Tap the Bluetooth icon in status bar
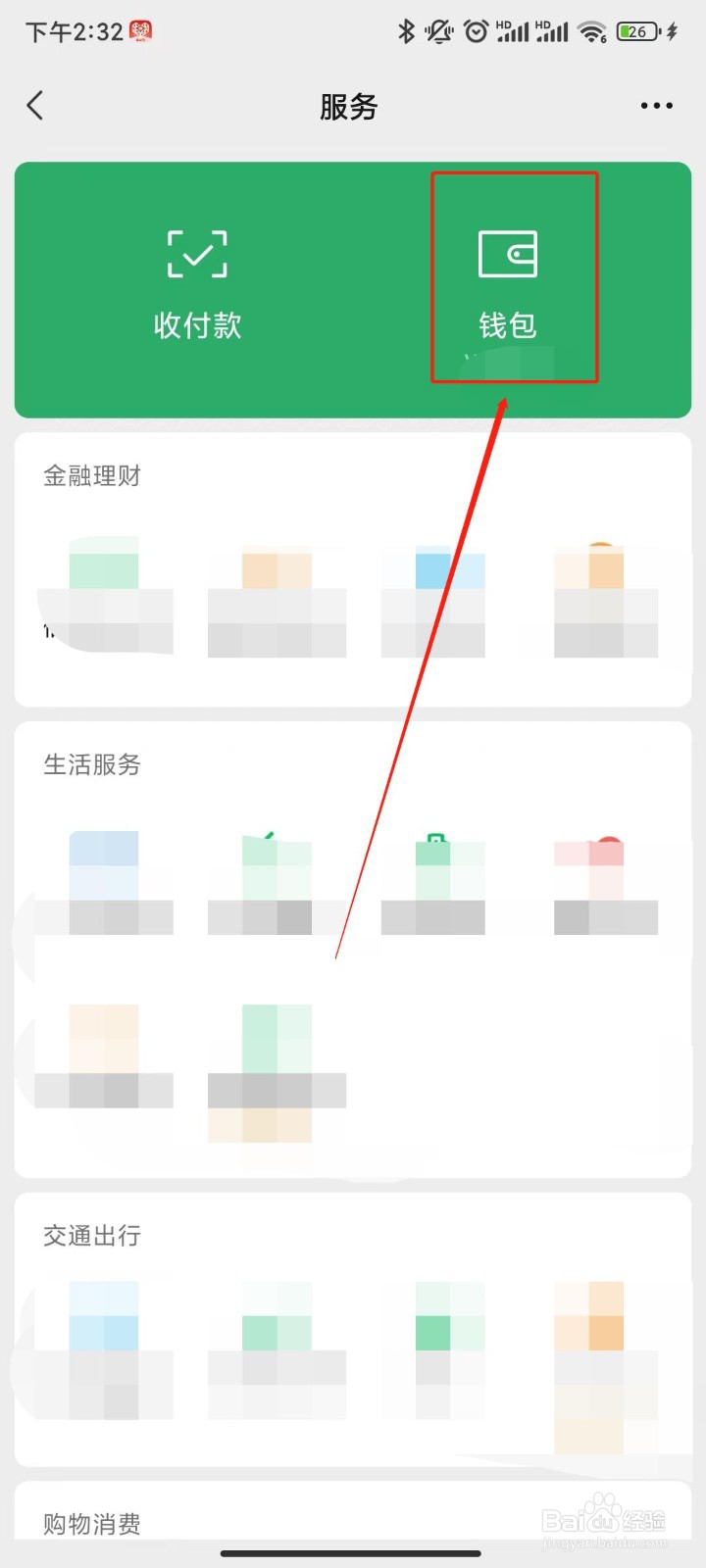The image size is (706, 1568). [x=405, y=30]
